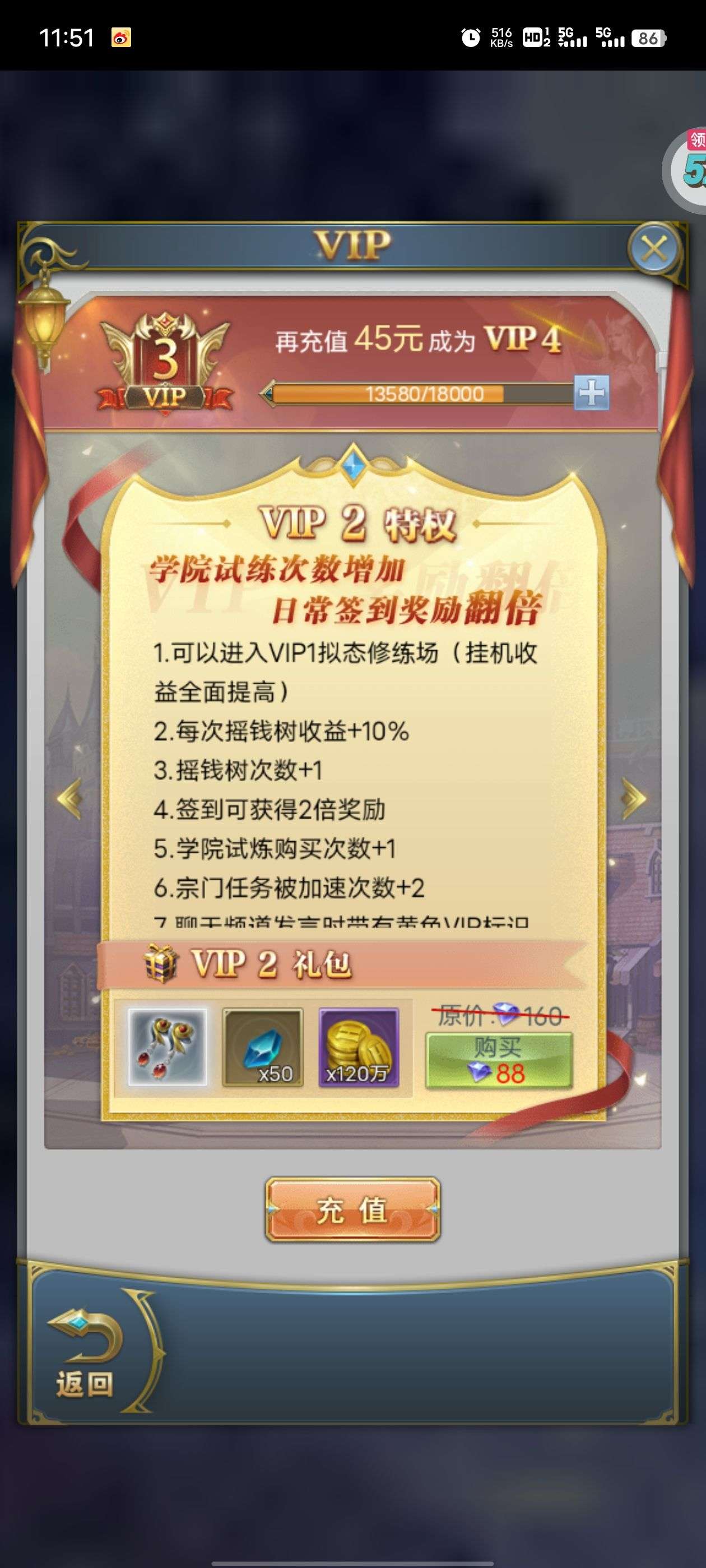View the earrings item in VIP 2 pack
706x1568 pixels.
click(168, 1047)
